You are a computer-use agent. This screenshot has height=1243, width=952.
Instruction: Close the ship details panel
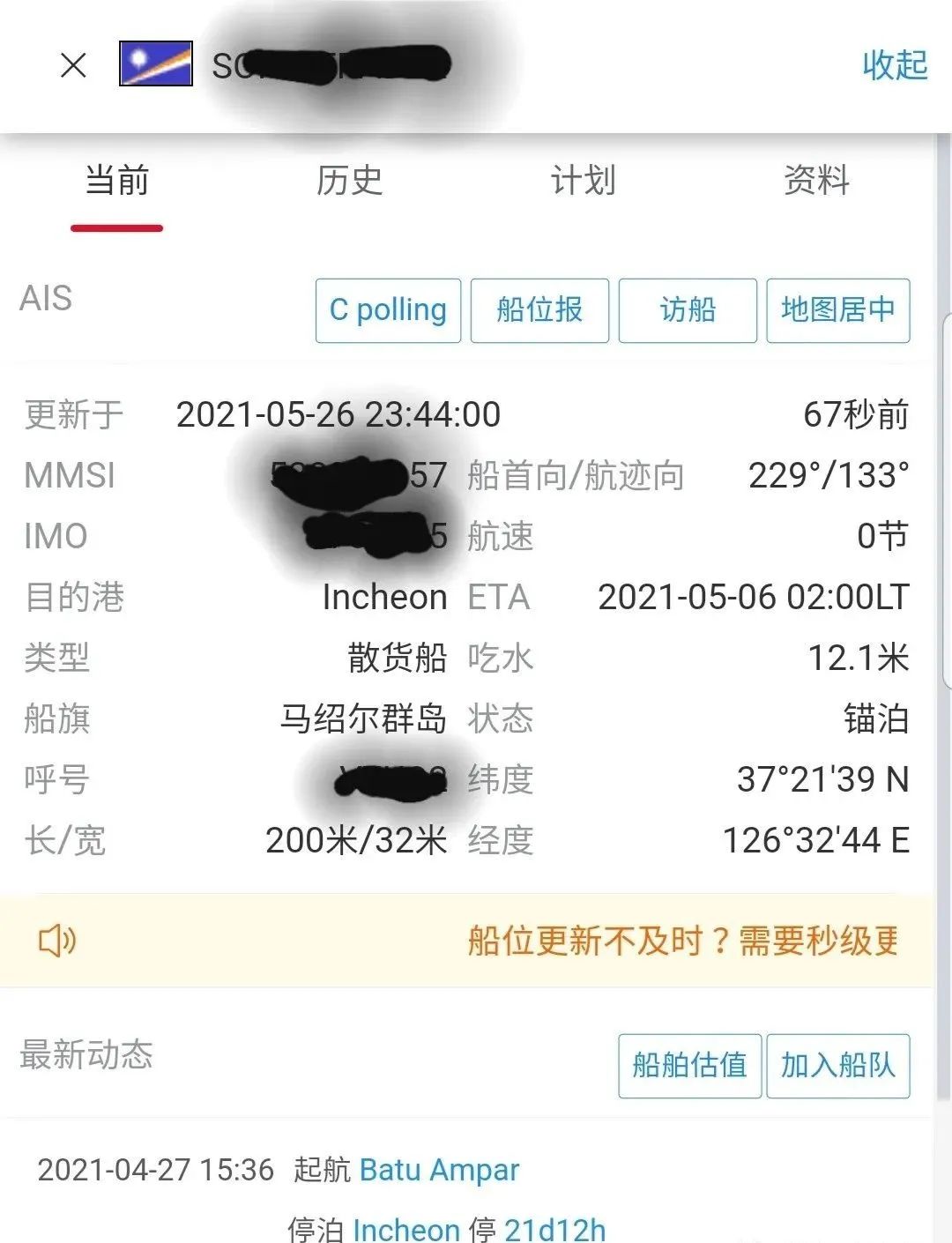[x=74, y=64]
